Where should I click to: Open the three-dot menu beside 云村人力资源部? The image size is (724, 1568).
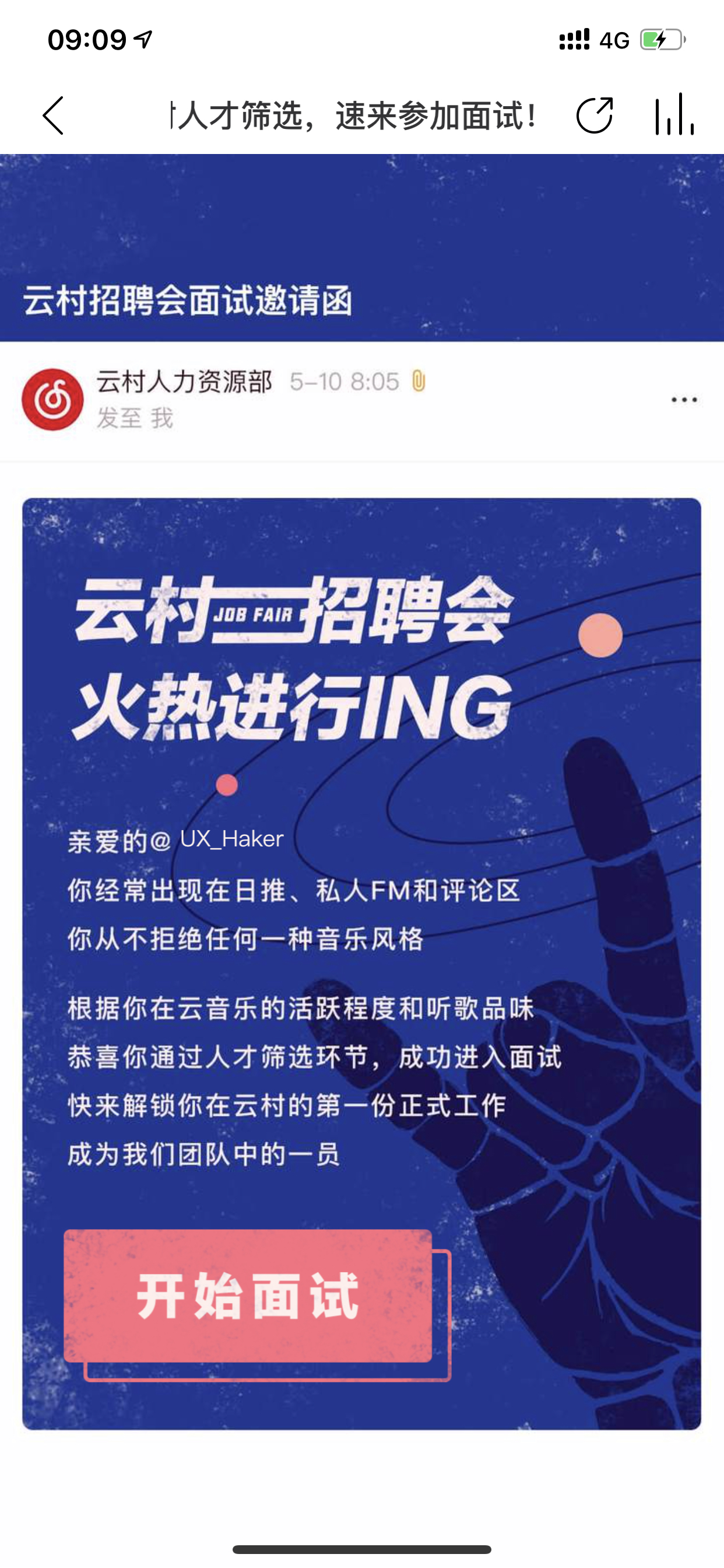(684, 400)
